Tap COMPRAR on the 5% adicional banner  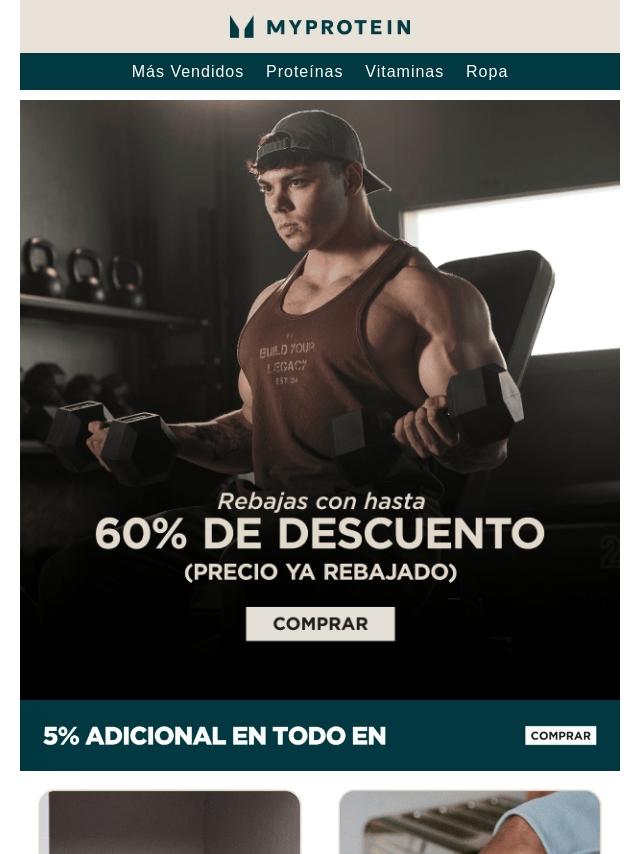[x=560, y=736]
